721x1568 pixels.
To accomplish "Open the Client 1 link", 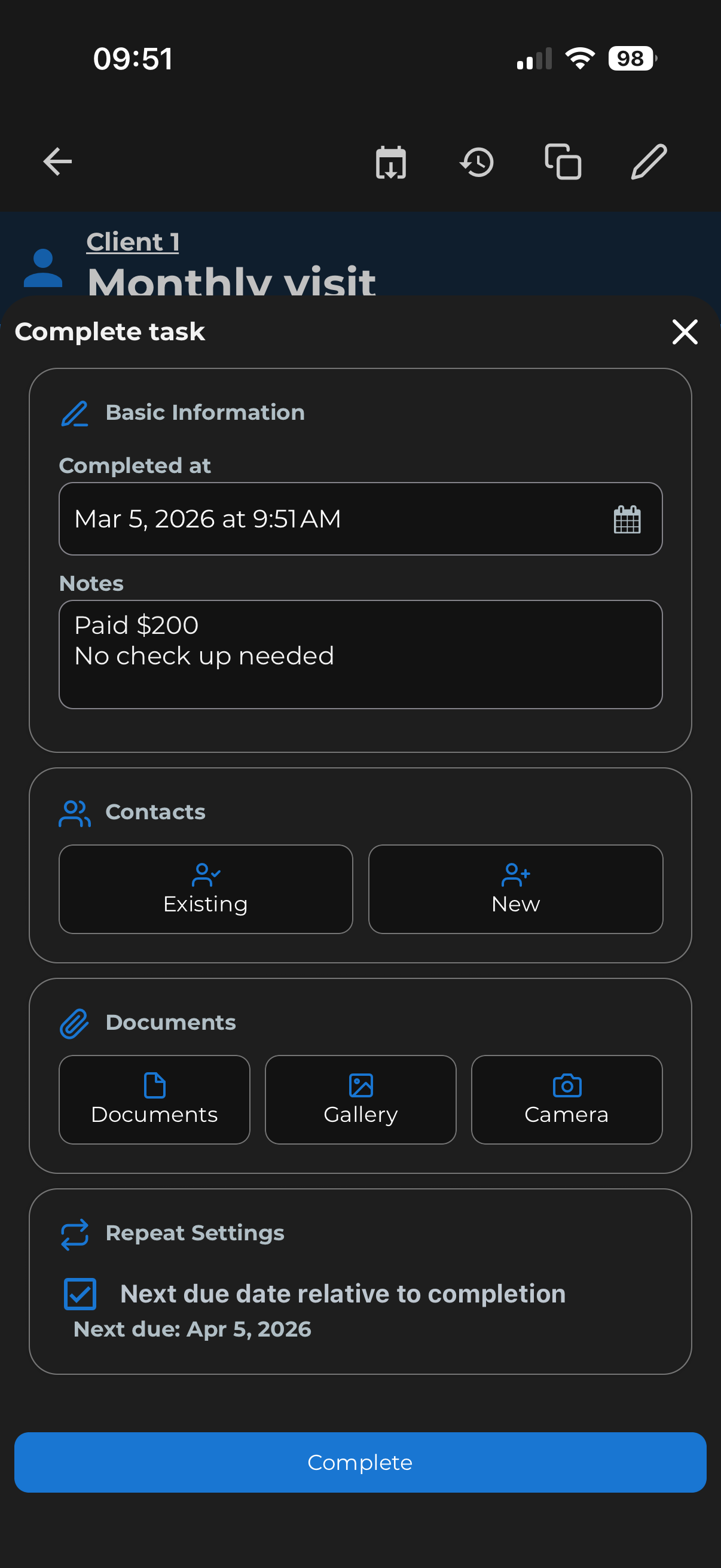I will coord(133,242).
